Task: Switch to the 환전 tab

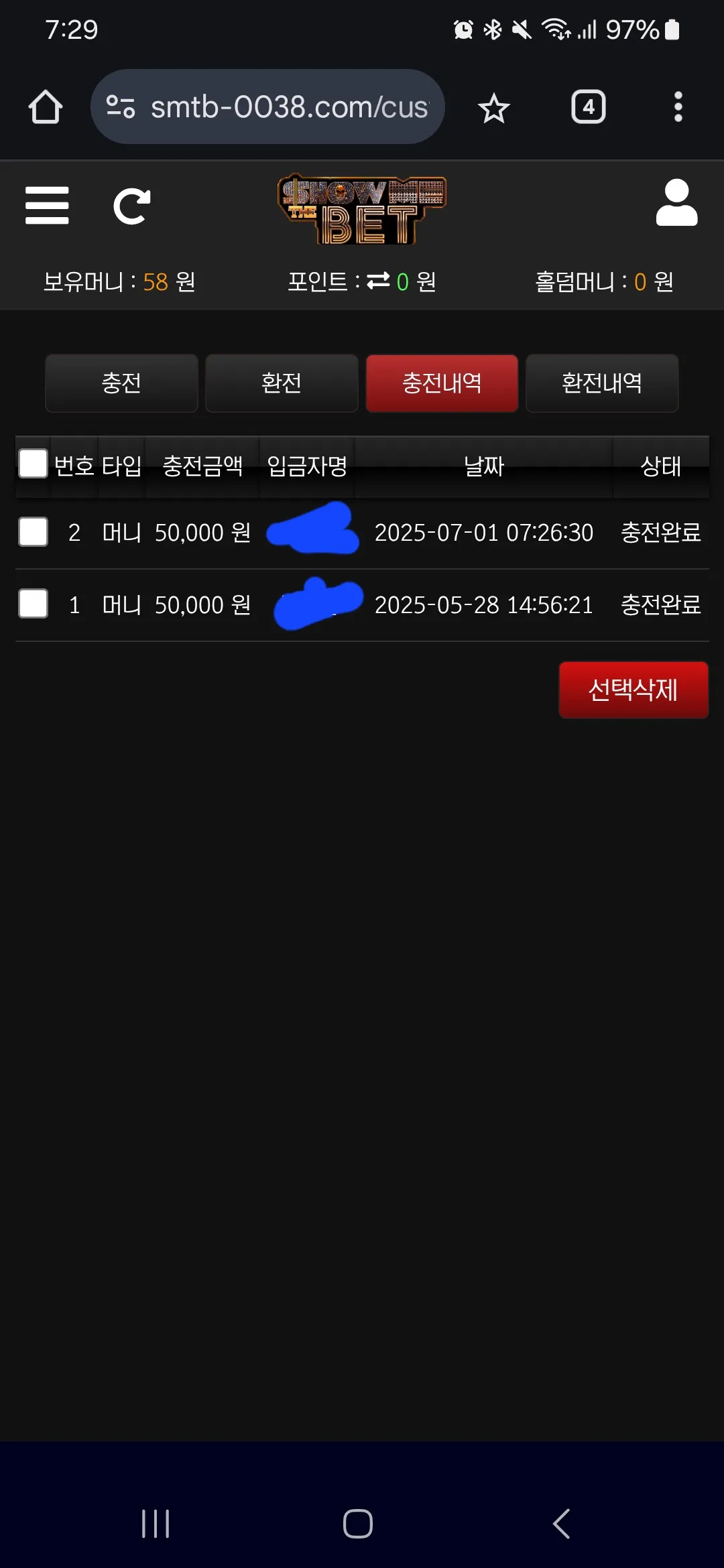Action: [282, 383]
